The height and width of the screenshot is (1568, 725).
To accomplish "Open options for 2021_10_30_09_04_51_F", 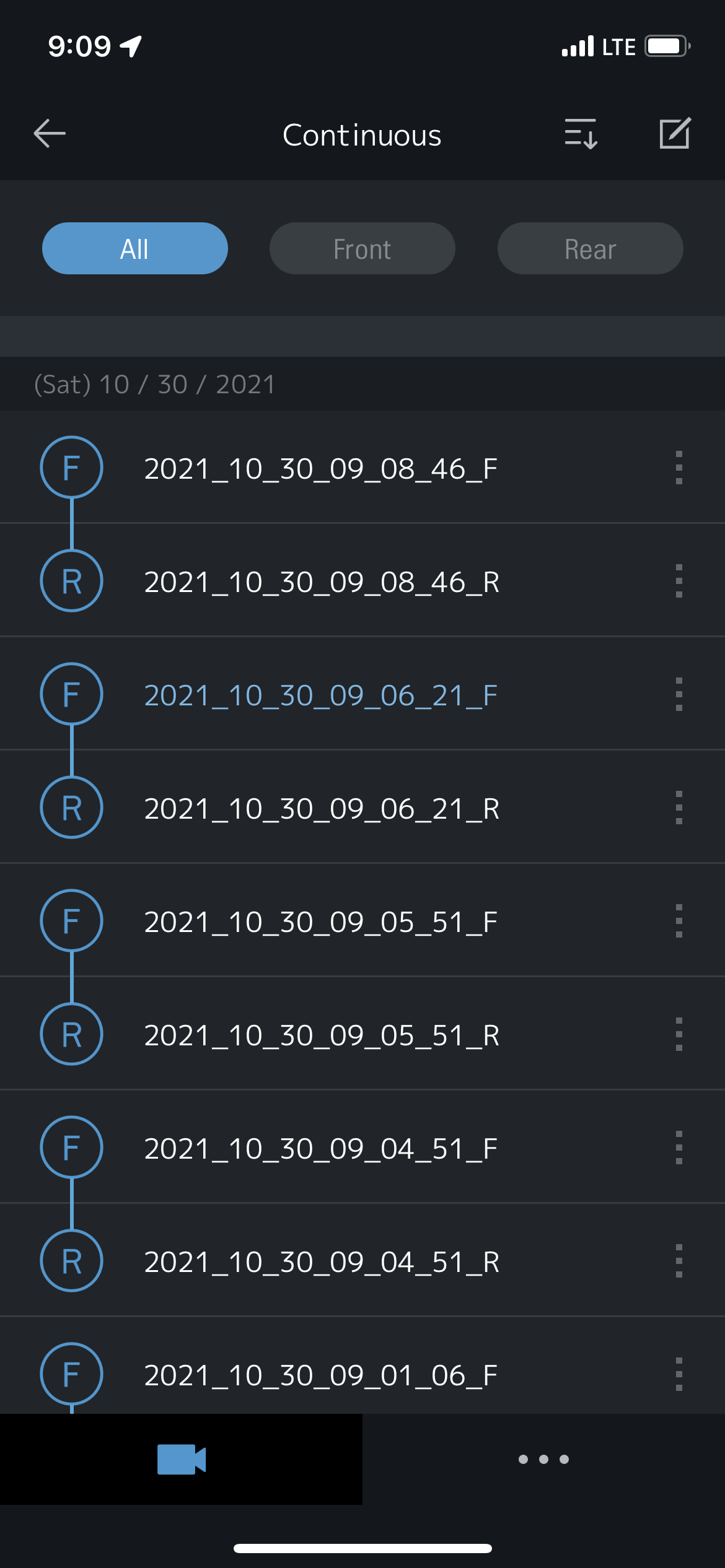I will coord(679,1148).
